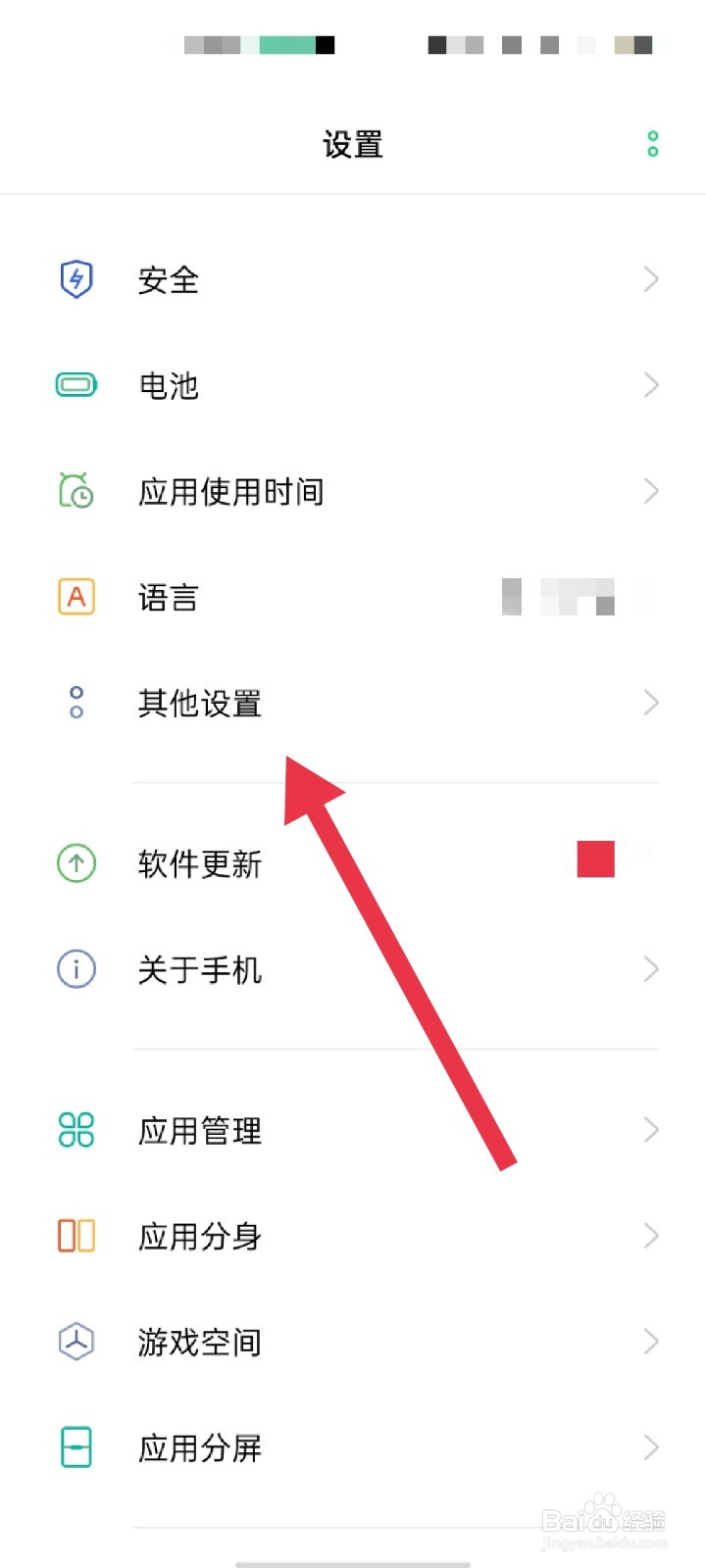This screenshot has height=1568, width=706.
Task: Select the 应用分身 dual-app icon
Action: point(76,1236)
